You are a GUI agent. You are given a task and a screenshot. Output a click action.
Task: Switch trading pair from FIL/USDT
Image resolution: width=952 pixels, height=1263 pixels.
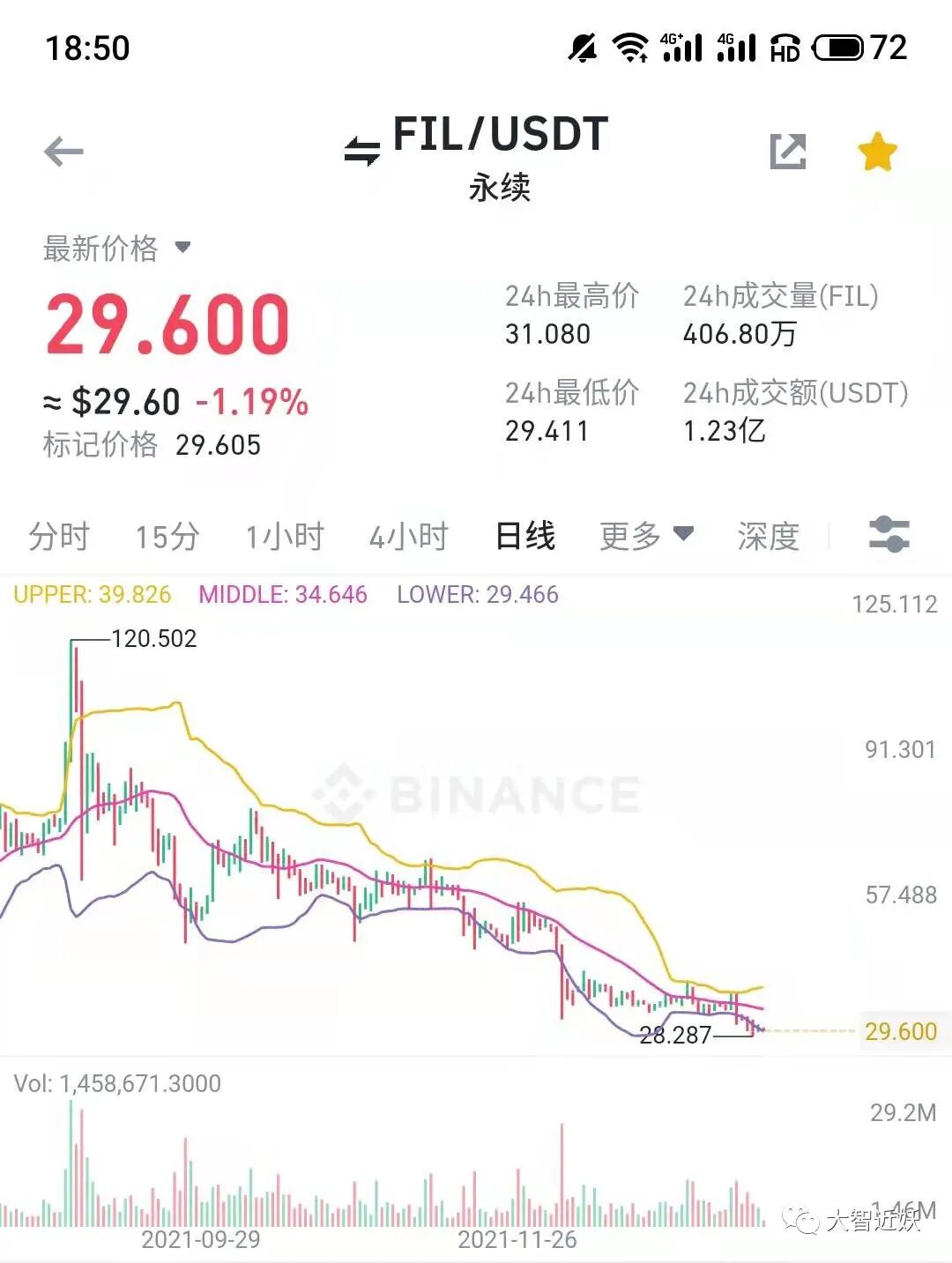tap(362, 151)
